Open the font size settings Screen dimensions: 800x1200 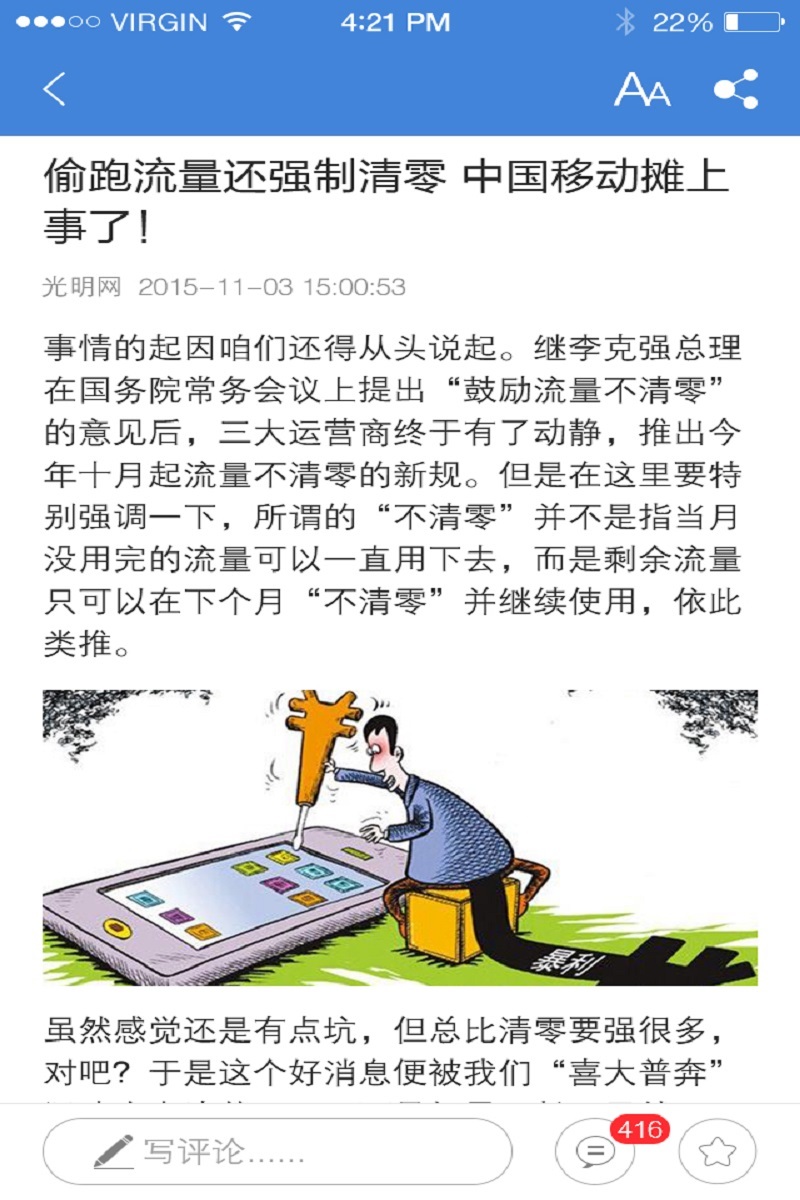click(641, 91)
